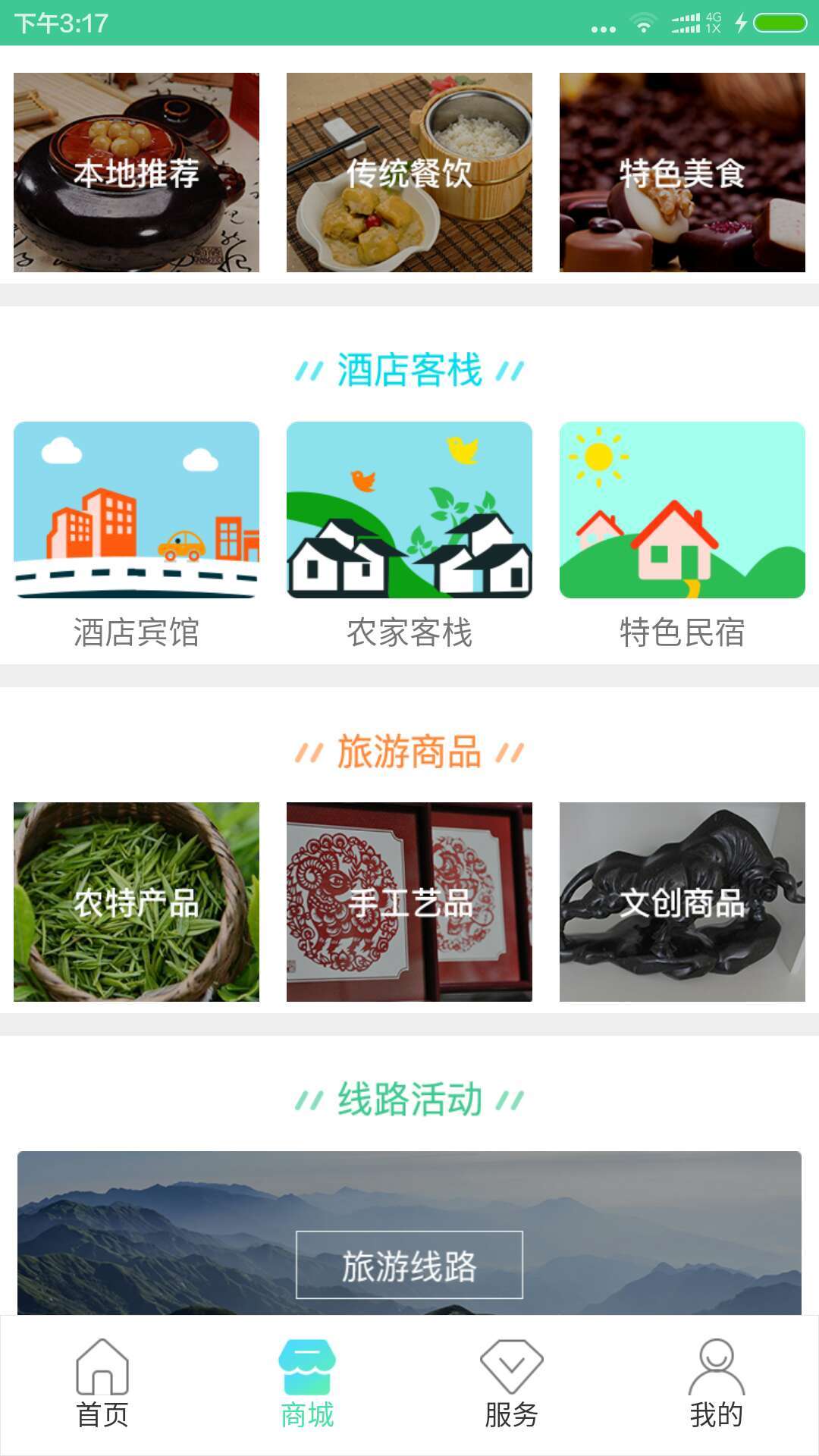Viewport: 819px width, 1456px height.
Task: Open the 特色美食 category tile
Action: pyautogui.click(x=682, y=173)
